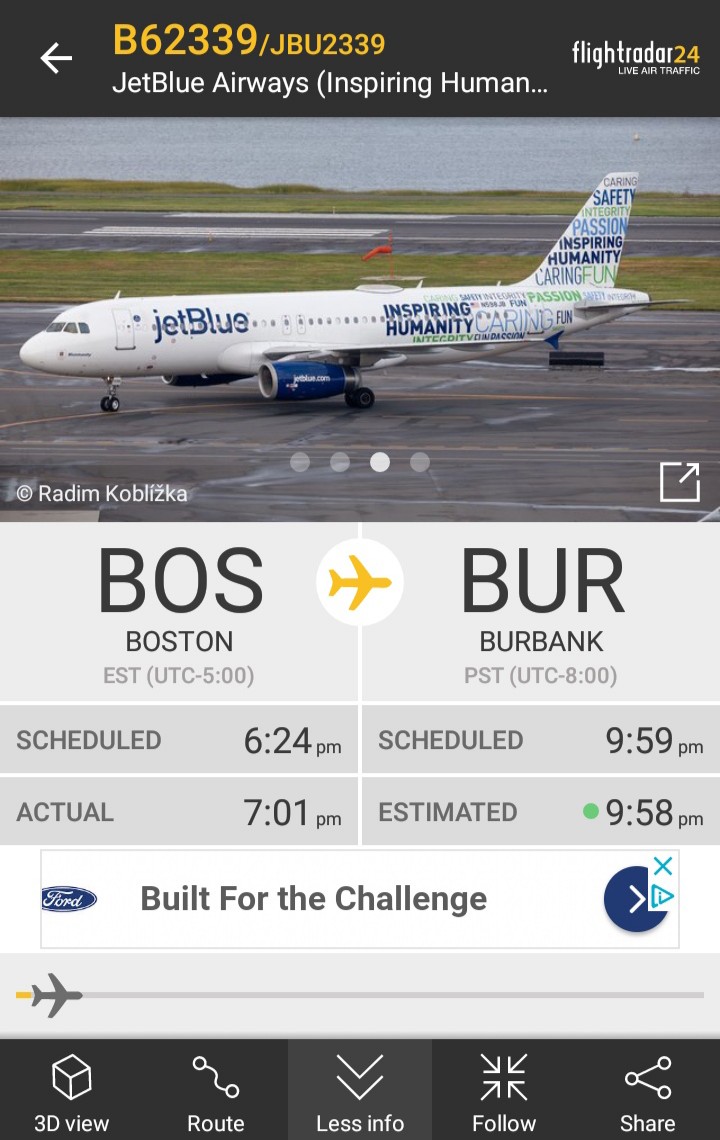The width and height of the screenshot is (720, 1140).
Task: Close the Ford ad banner
Action: [662, 866]
